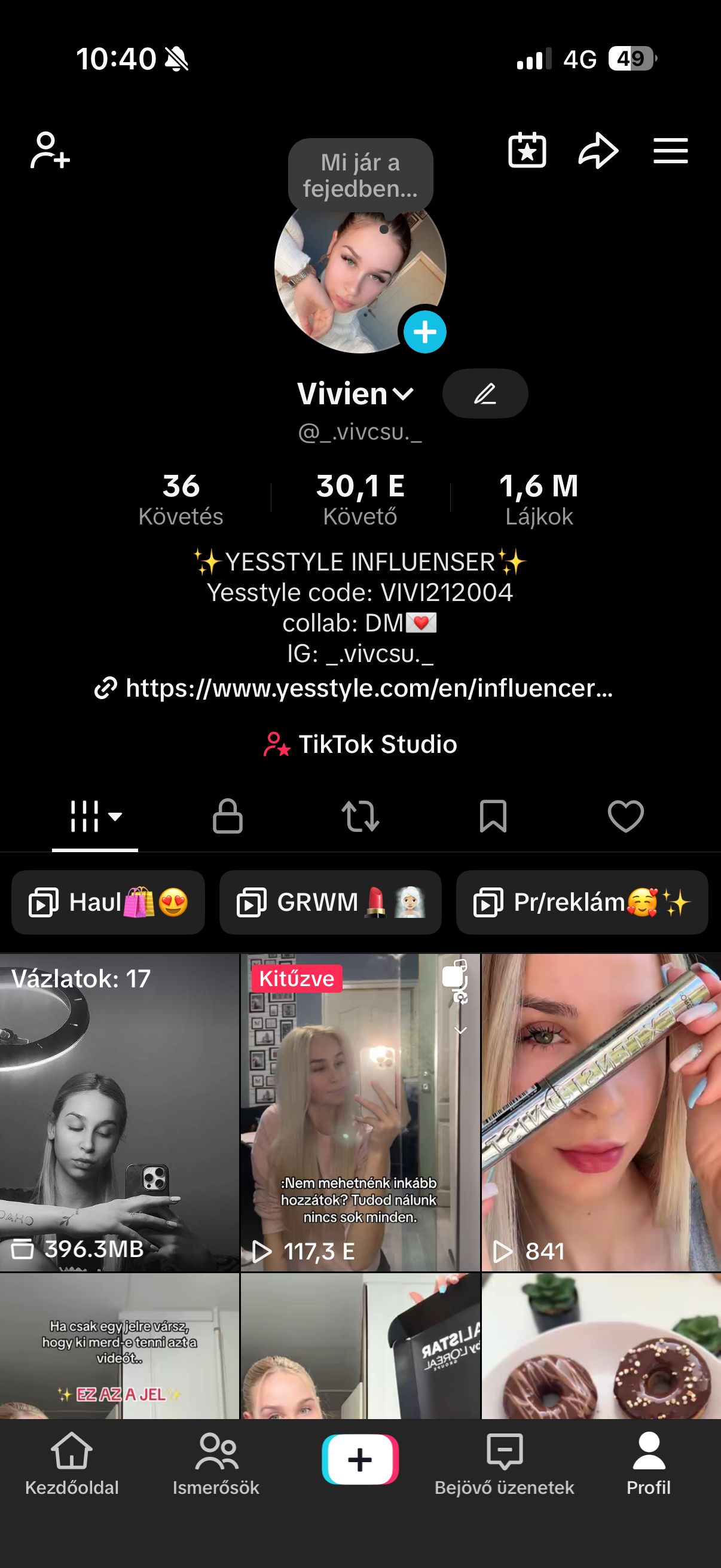The image size is (721, 1568).
Task: Open the pinned video with 117,3 E views
Action: coord(360,1113)
